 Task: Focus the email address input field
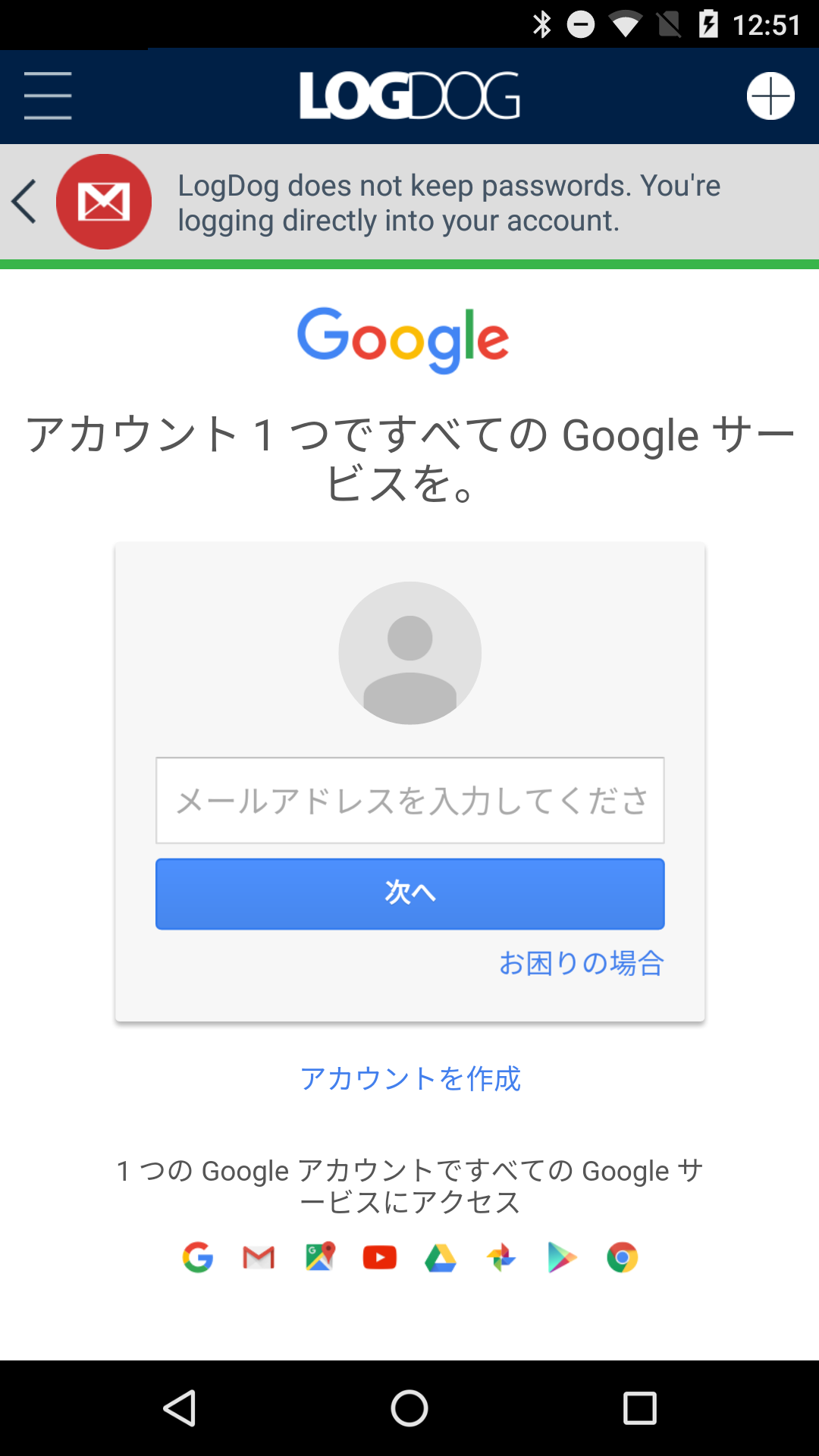(x=410, y=800)
